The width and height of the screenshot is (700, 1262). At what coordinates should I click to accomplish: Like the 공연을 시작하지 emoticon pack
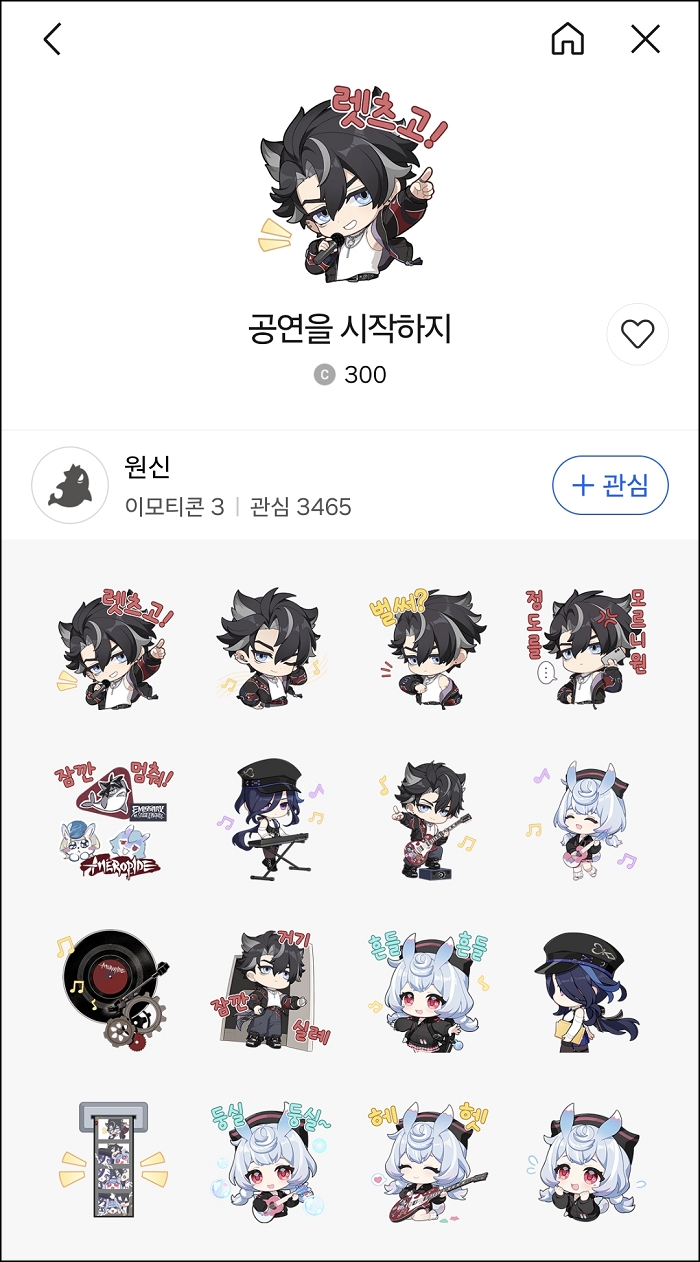(637, 334)
